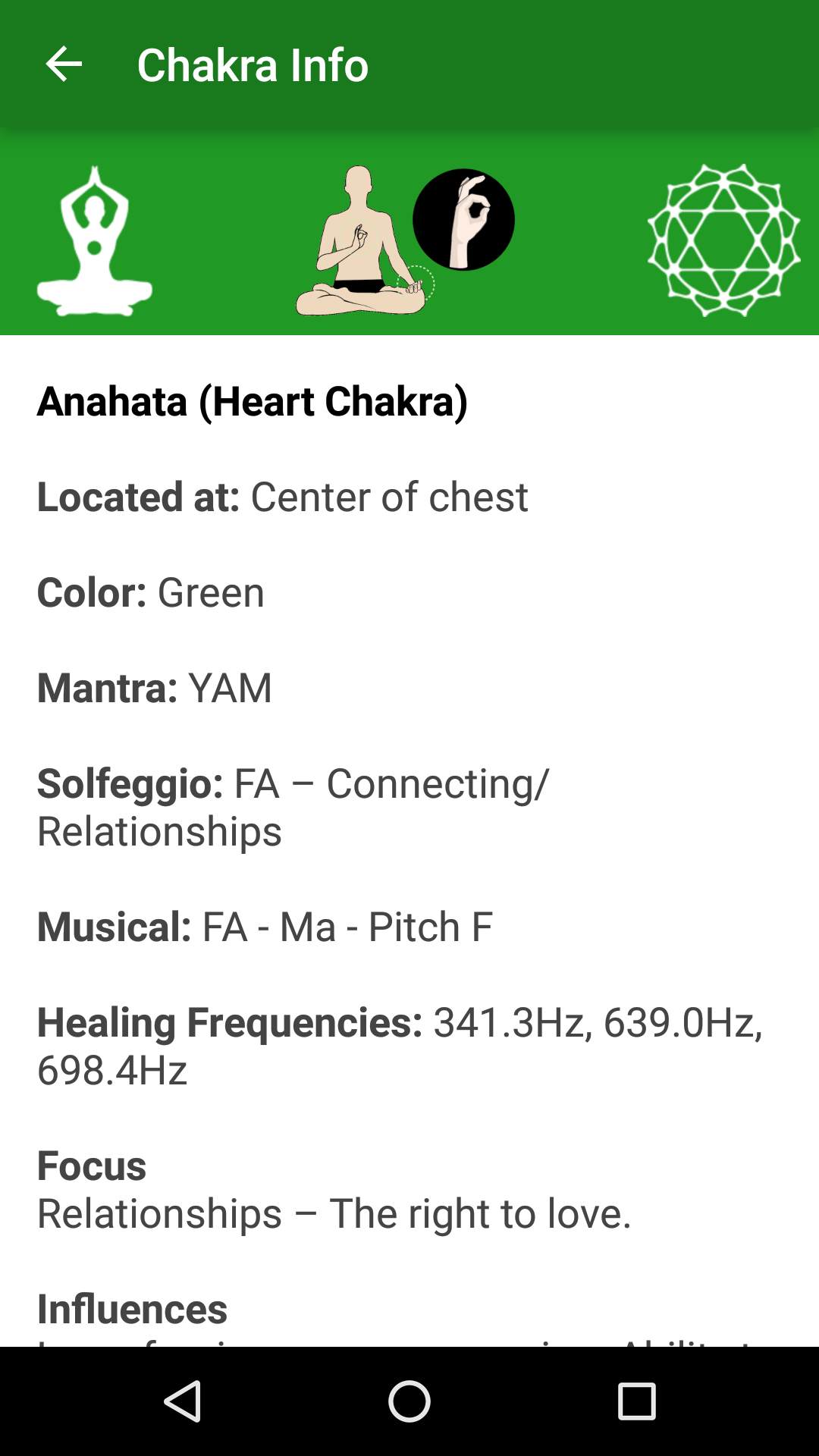Tap the system back button
Viewport: 819px width, 1456px height.
pyautogui.click(x=183, y=1401)
